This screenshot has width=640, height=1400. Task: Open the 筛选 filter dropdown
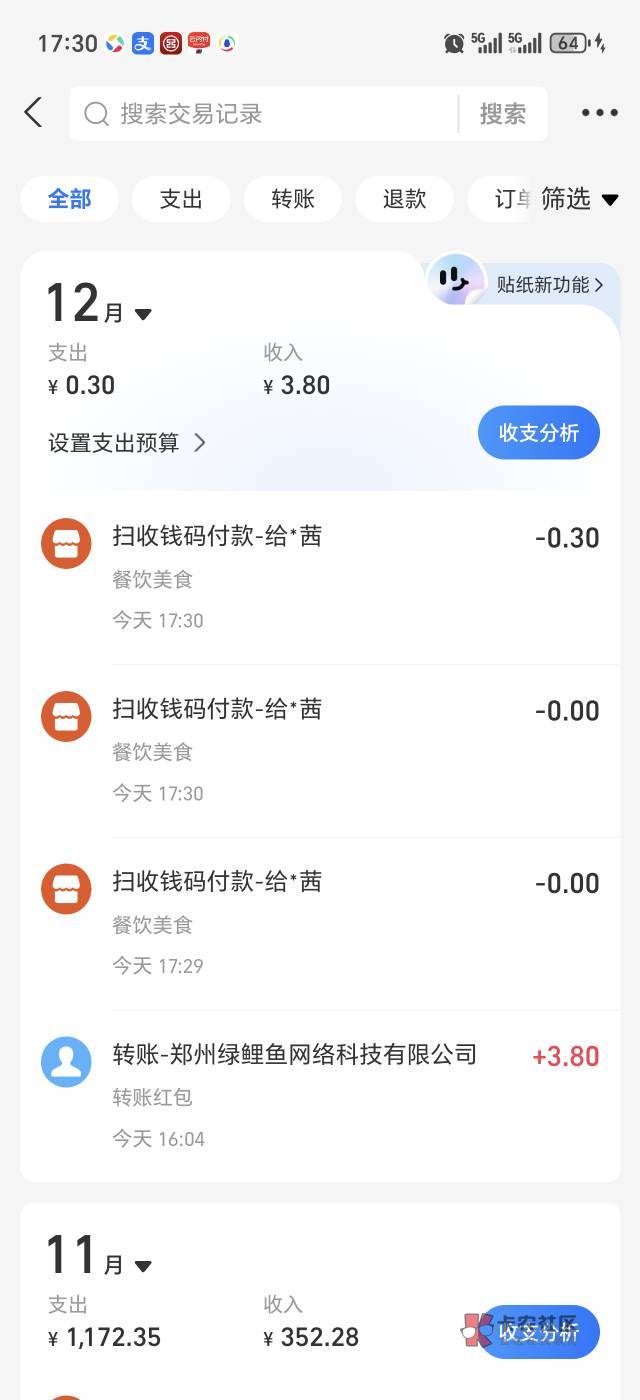tap(579, 199)
